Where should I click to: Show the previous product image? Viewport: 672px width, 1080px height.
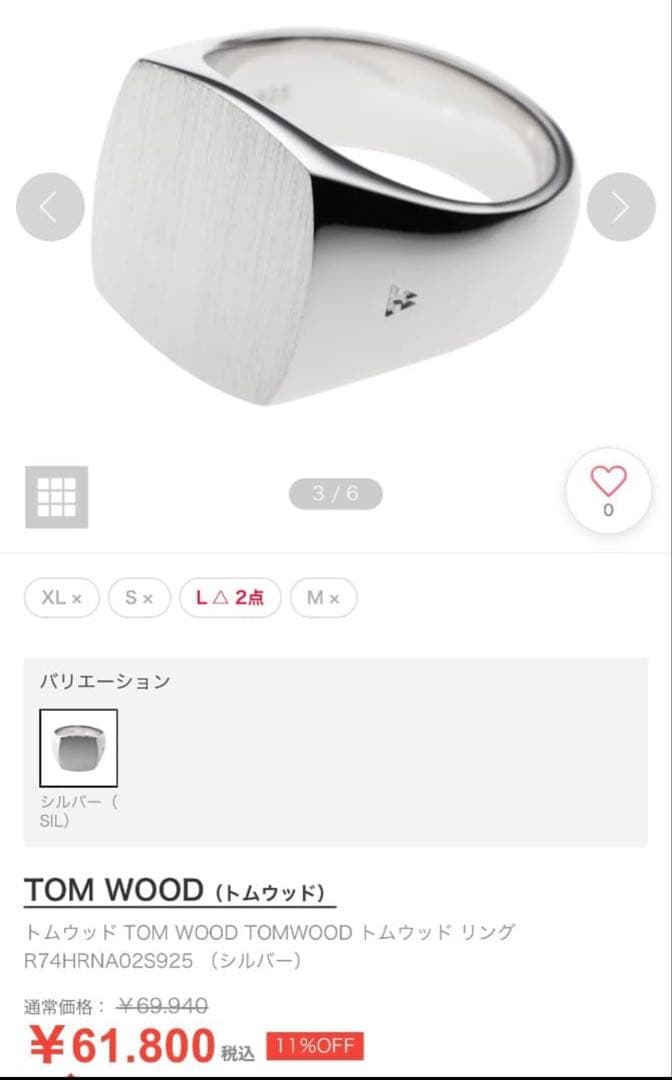(50, 207)
